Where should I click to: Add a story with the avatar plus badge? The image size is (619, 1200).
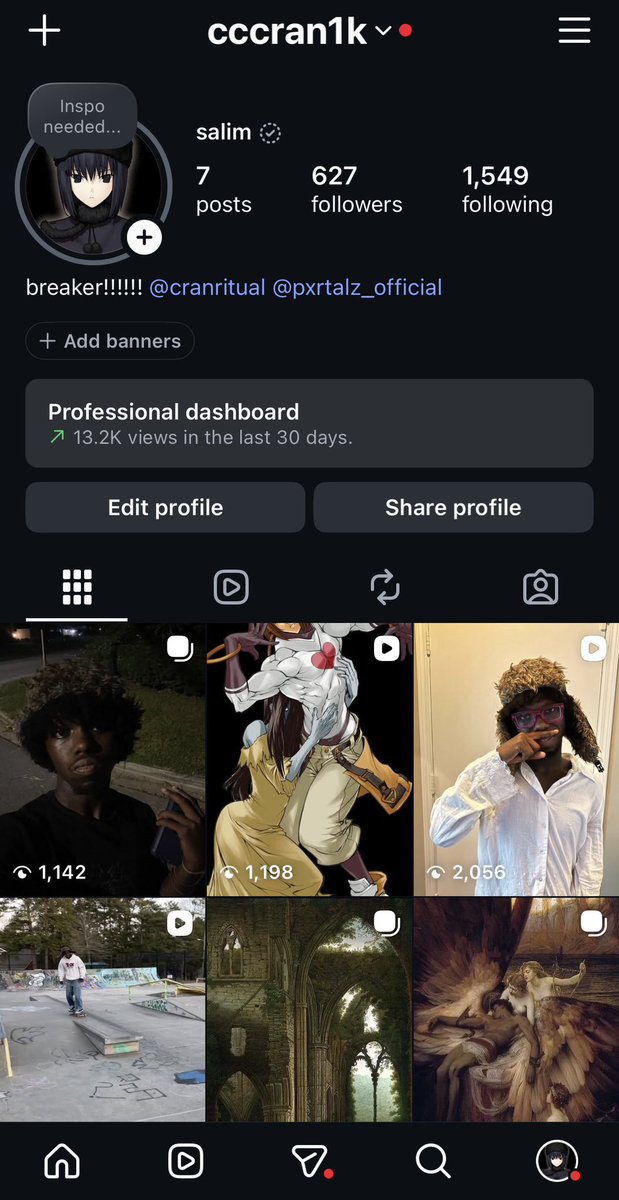point(145,237)
